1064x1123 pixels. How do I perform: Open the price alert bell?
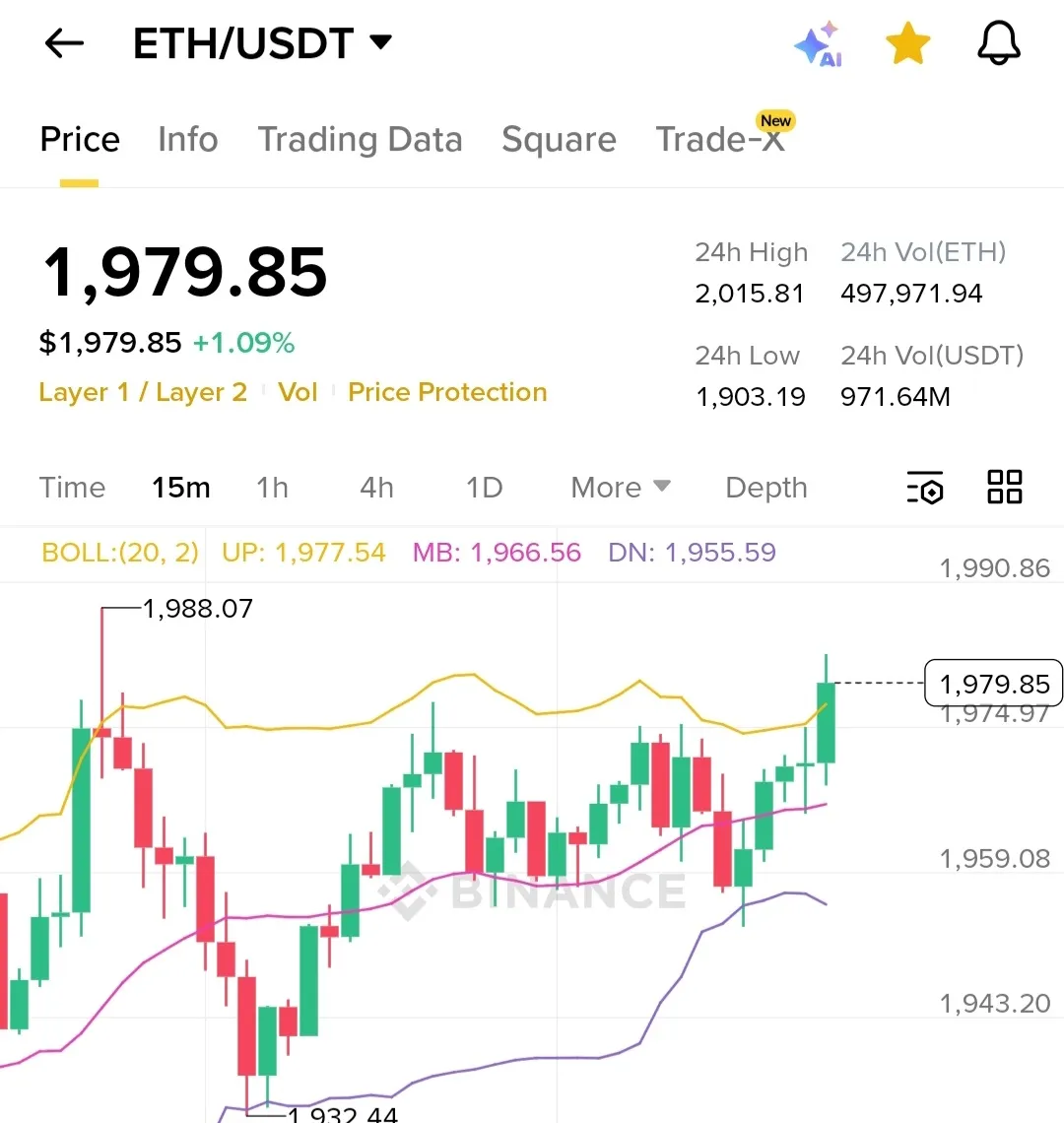click(998, 44)
